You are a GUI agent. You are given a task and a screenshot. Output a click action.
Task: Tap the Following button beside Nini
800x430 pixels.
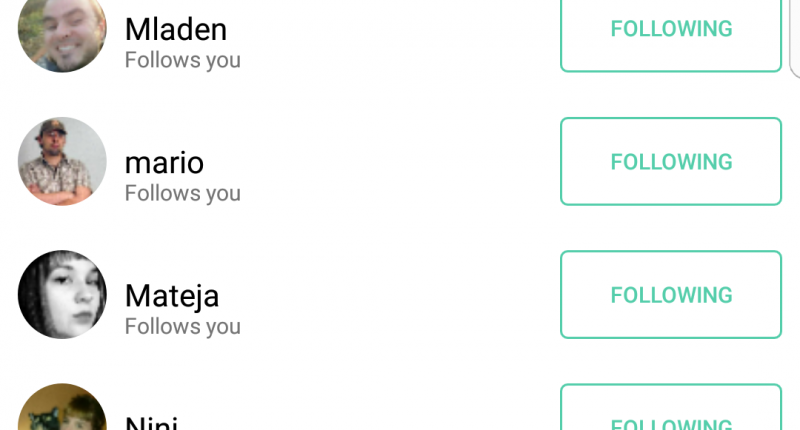pos(670,410)
